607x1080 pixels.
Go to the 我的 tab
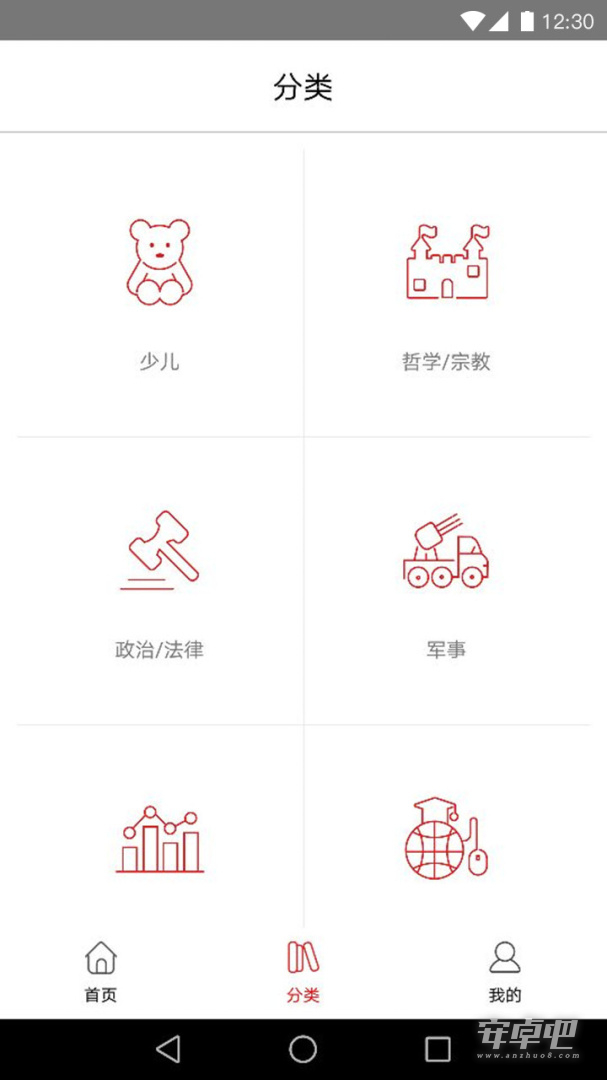(505, 972)
